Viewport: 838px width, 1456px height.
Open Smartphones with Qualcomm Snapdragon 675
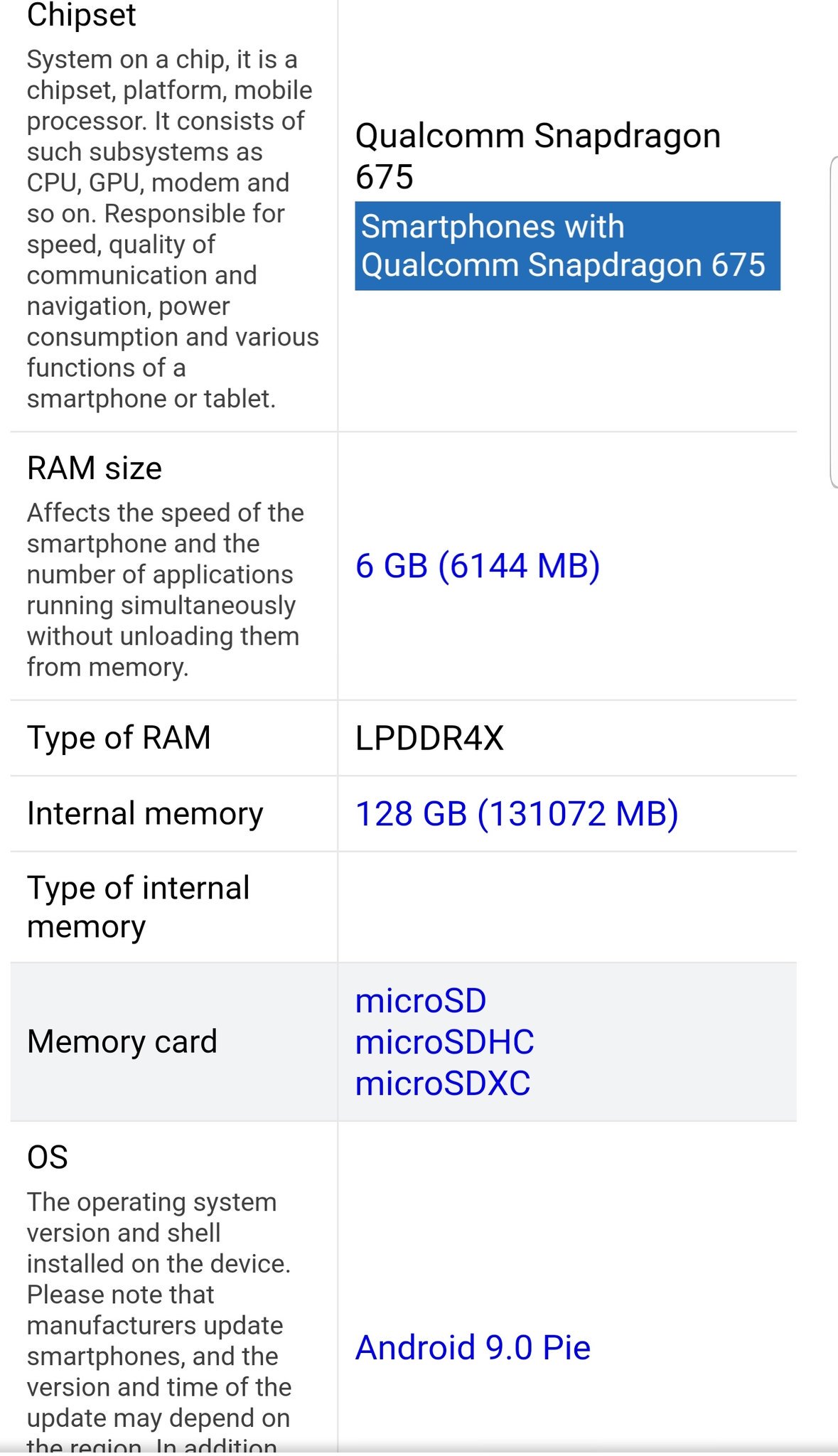[566, 246]
